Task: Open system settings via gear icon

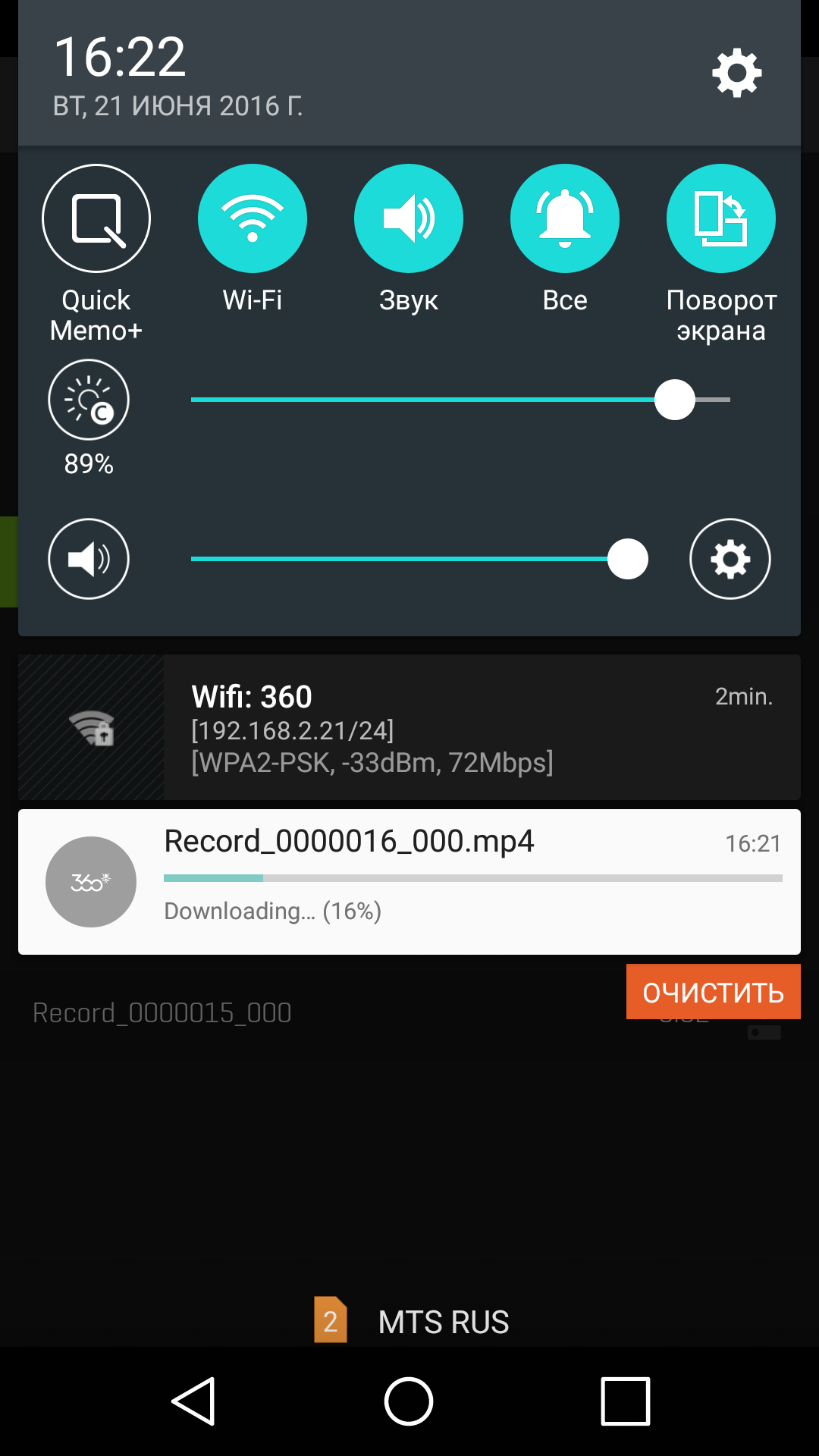Action: tap(736, 74)
